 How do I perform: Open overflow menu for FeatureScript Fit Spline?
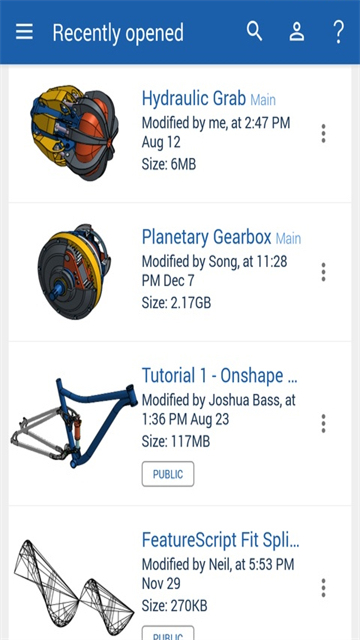click(x=323, y=588)
